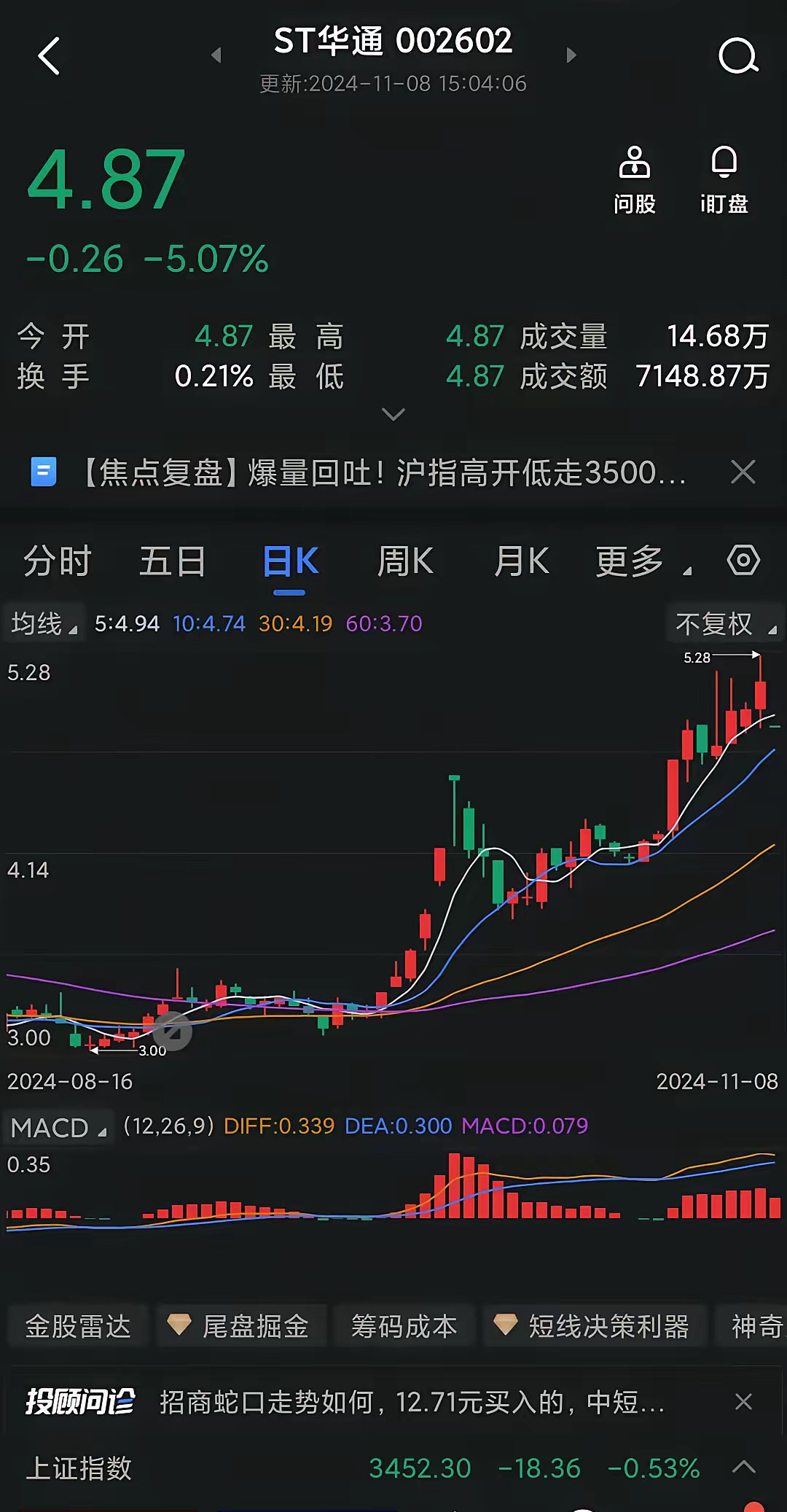Toggle 不复权 price adjustment mode
This screenshot has height=1512, width=787.
[x=721, y=623]
